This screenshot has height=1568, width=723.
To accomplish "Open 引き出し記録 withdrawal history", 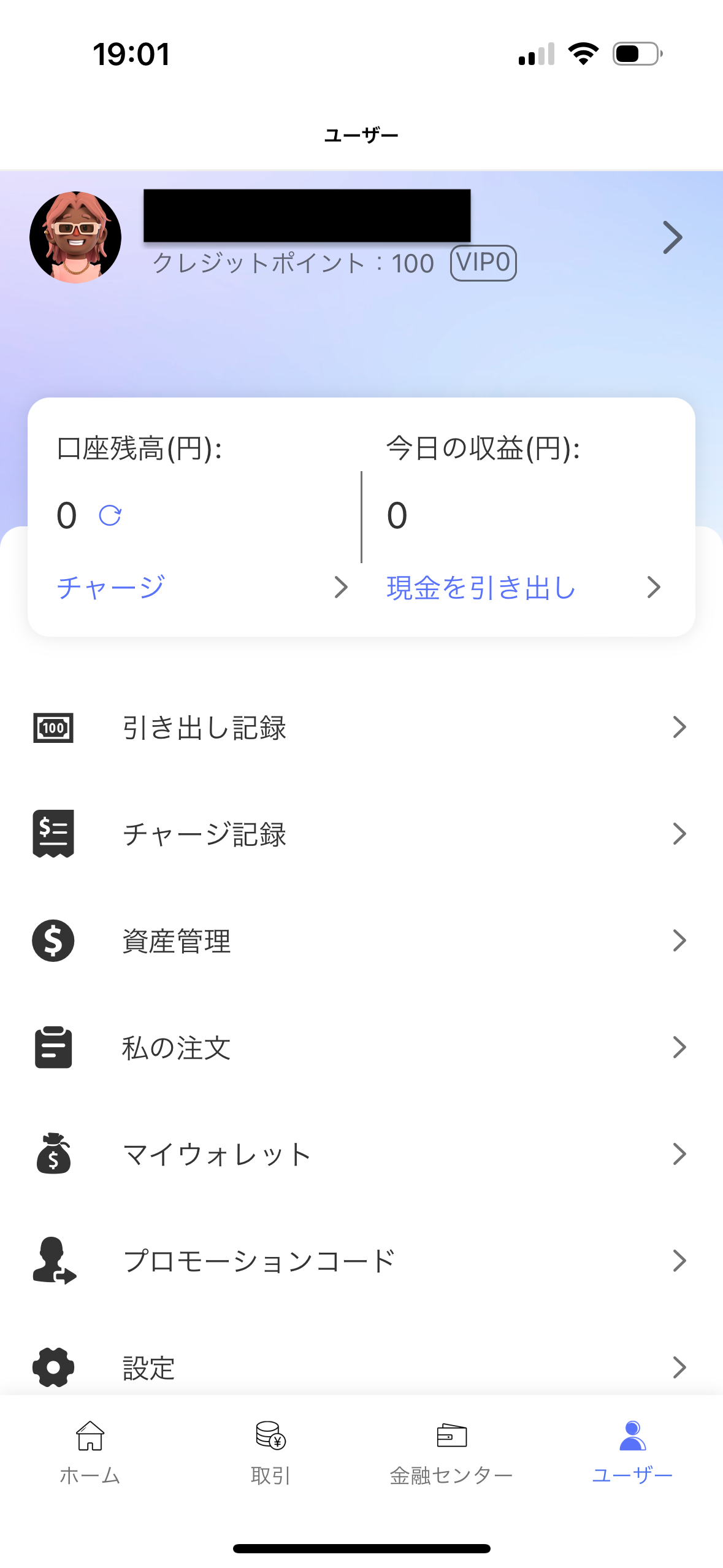I will (205, 728).
